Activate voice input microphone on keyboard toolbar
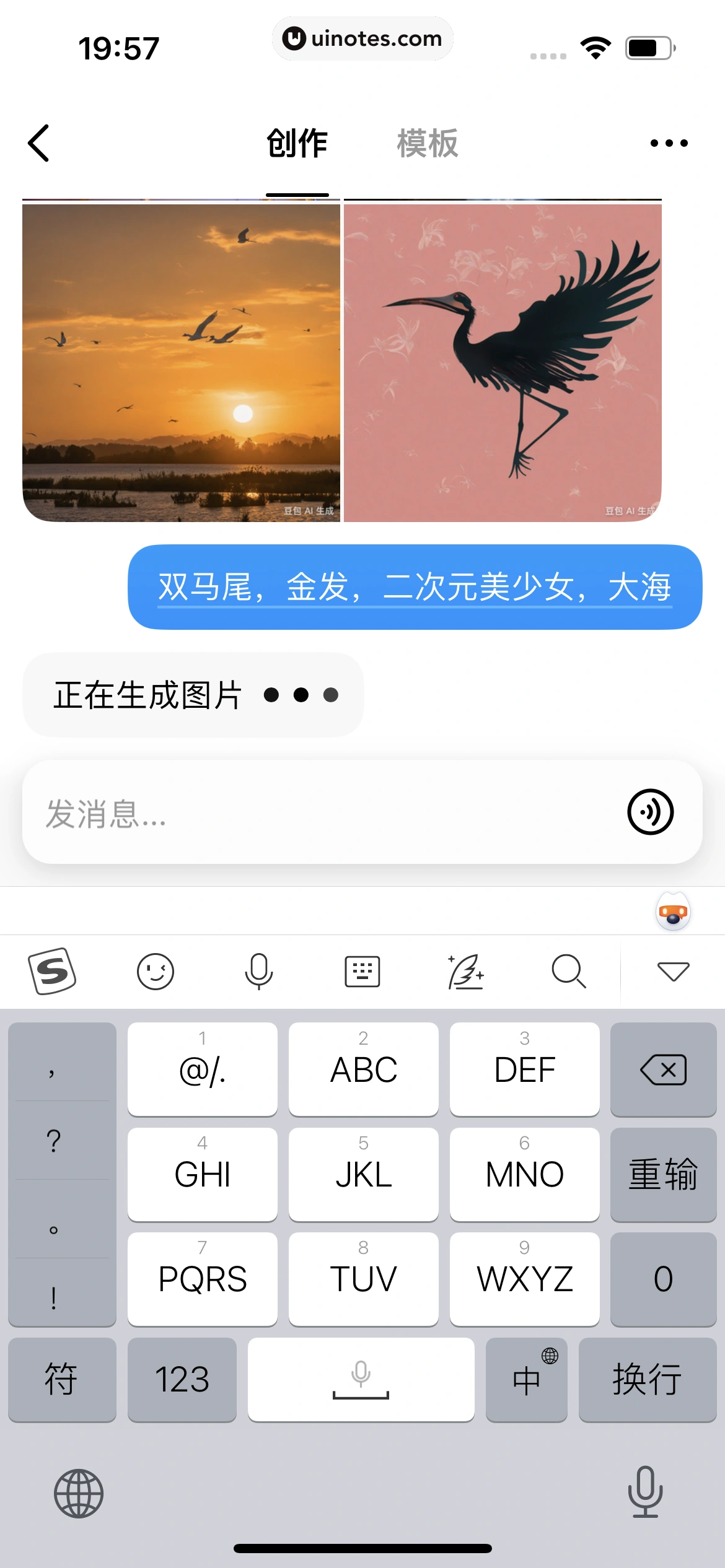Viewport: 725px width, 1568px height. coord(258,971)
